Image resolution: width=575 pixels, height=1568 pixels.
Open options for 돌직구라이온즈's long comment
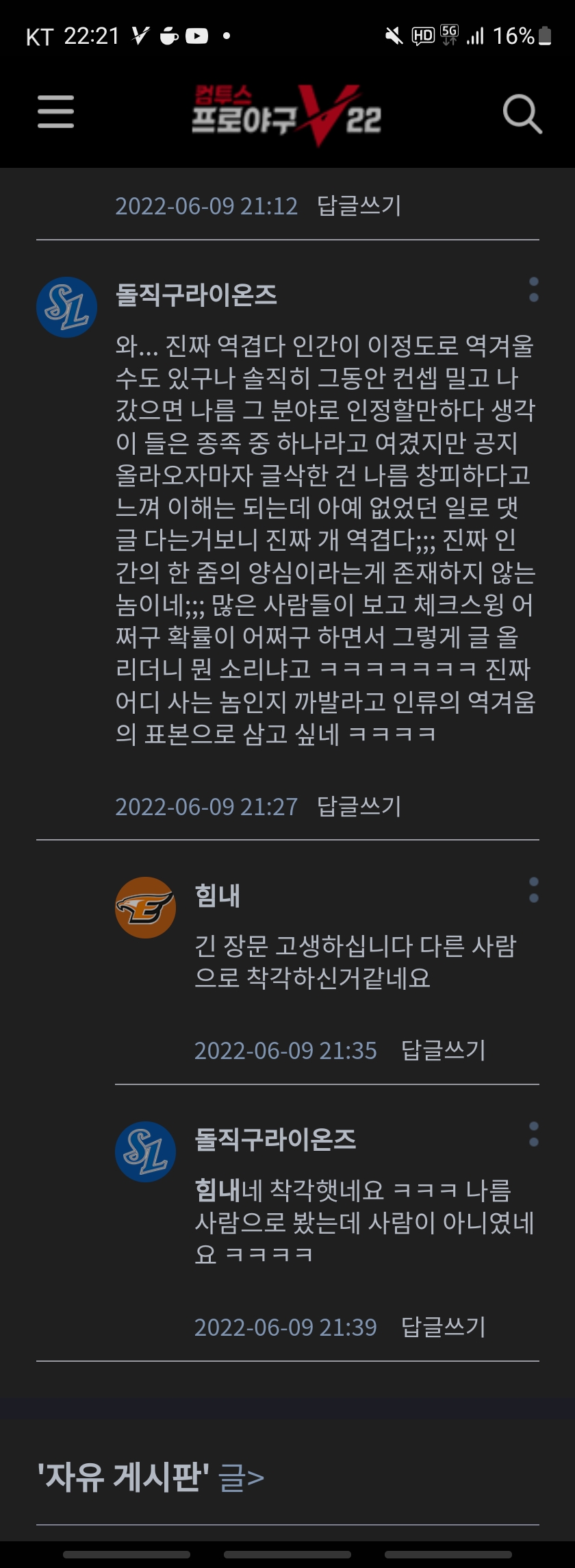[534, 290]
